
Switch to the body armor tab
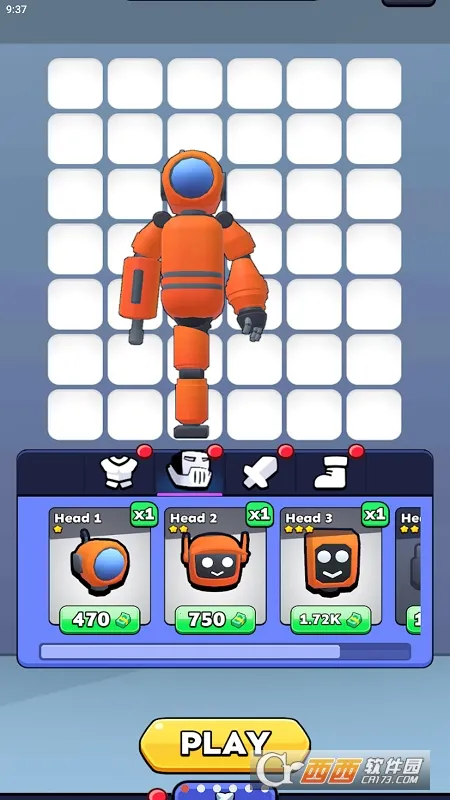(x=119, y=472)
